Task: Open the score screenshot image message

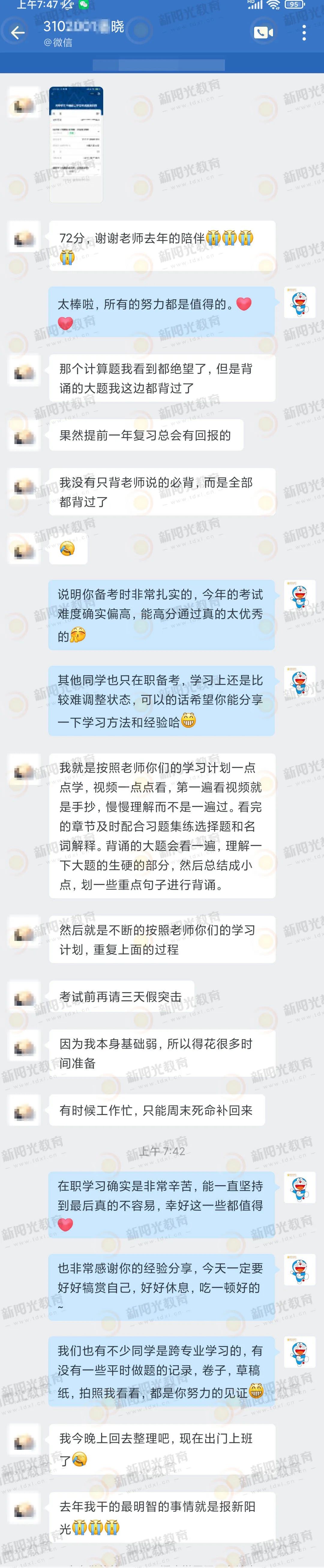Action: pos(76,144)
